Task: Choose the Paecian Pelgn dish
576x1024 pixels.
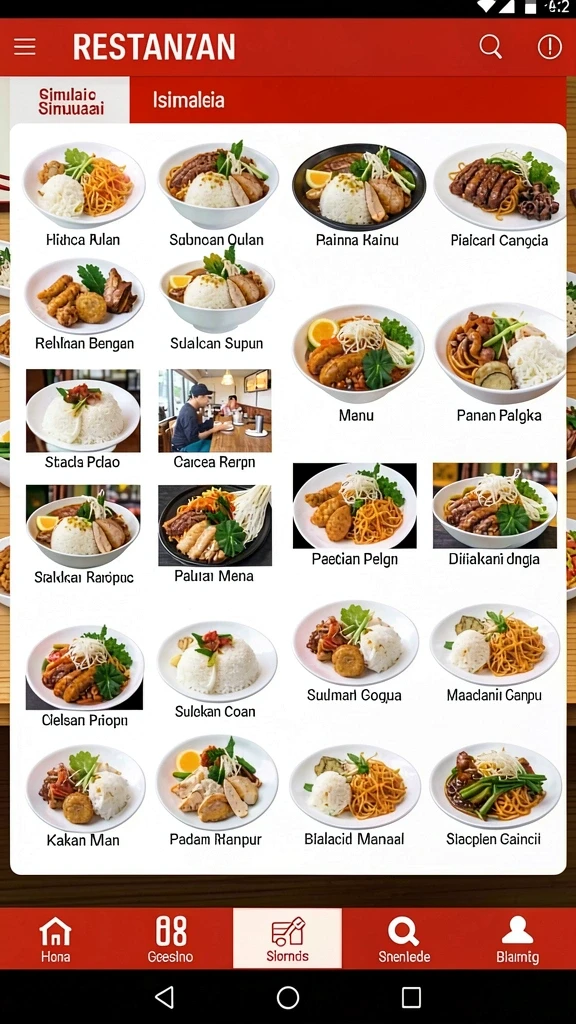Action: pos(355,515)
